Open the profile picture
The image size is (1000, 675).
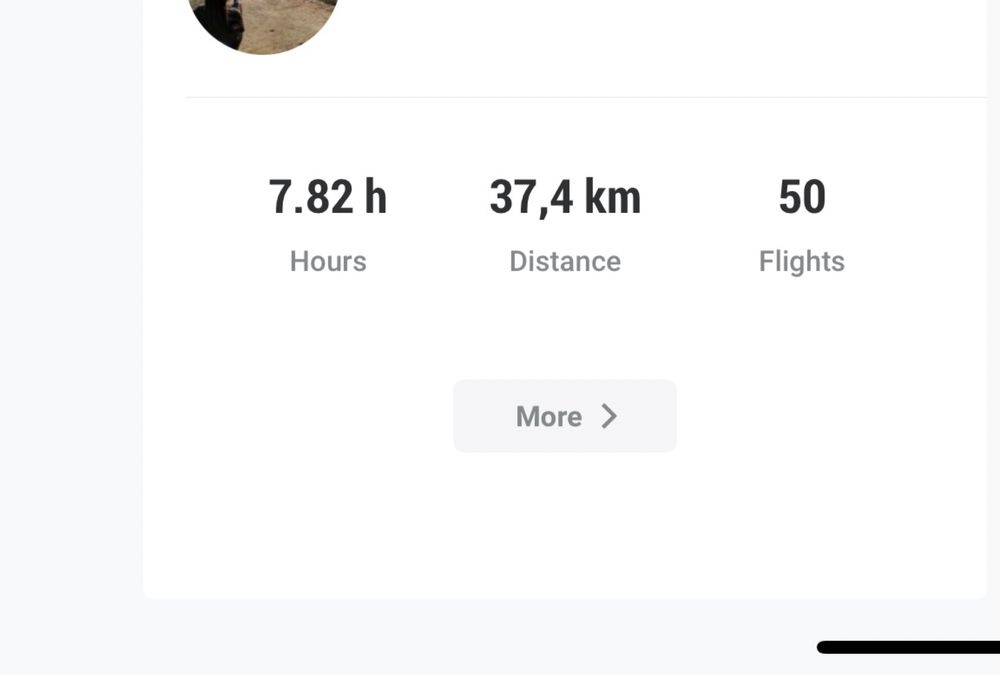tap(263, 22)
